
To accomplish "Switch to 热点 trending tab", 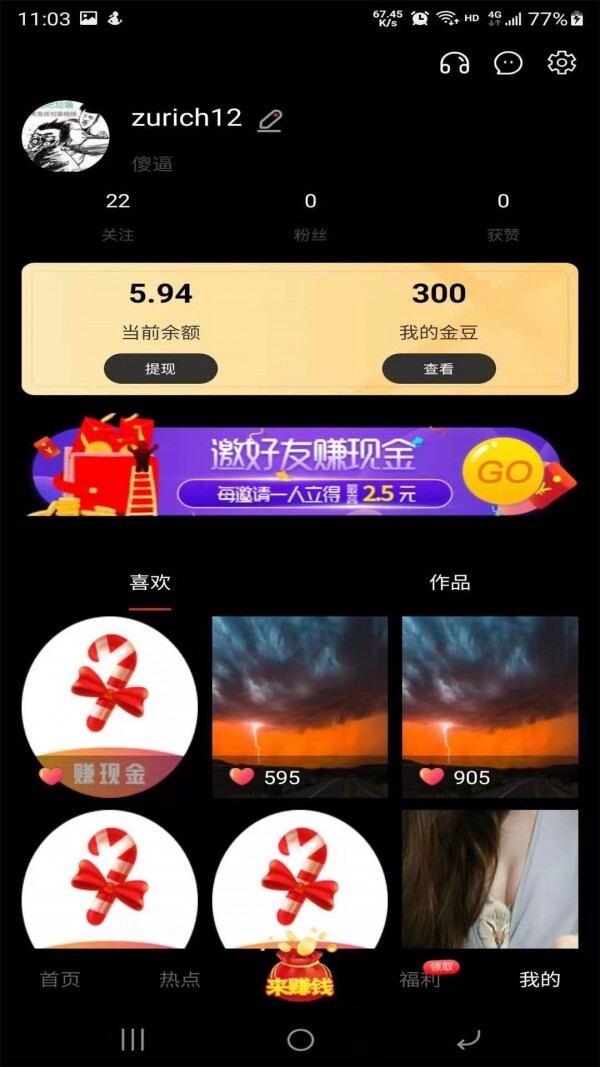I will coord(180,979).
